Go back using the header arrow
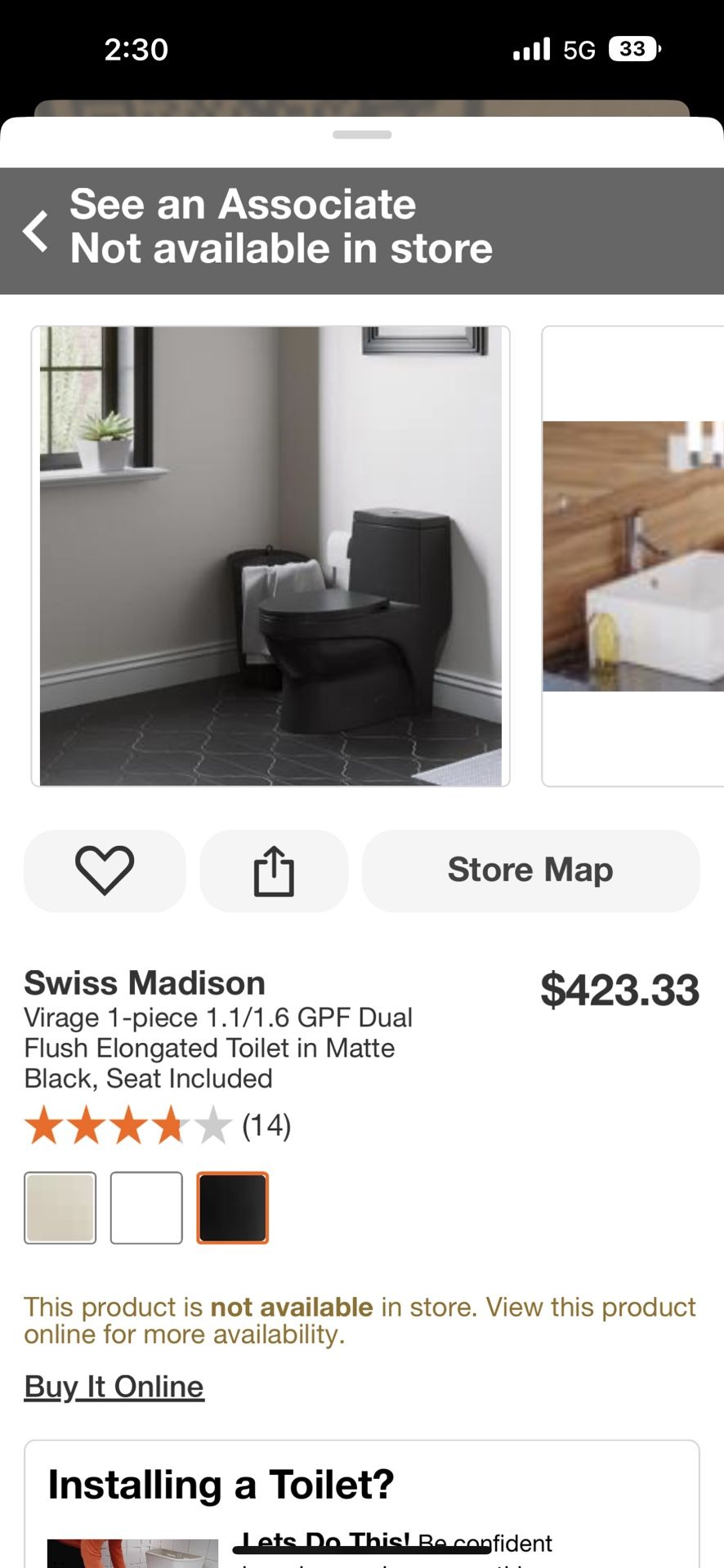Viewport: 724px width, 1568px height. [36, 230]
